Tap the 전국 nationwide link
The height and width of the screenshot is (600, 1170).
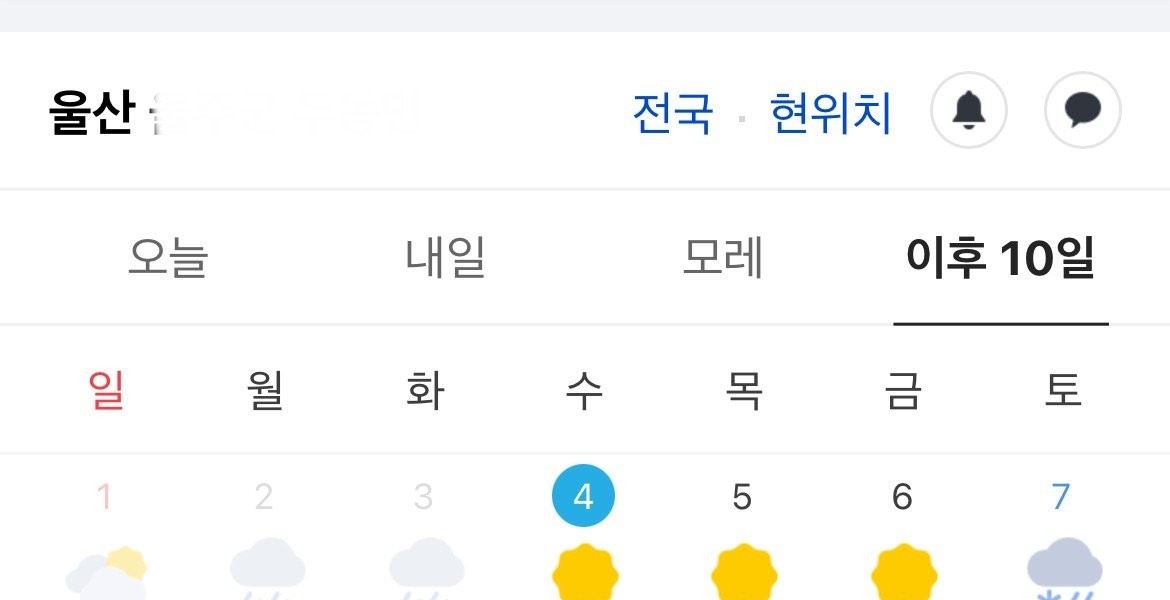pos(672,113)
